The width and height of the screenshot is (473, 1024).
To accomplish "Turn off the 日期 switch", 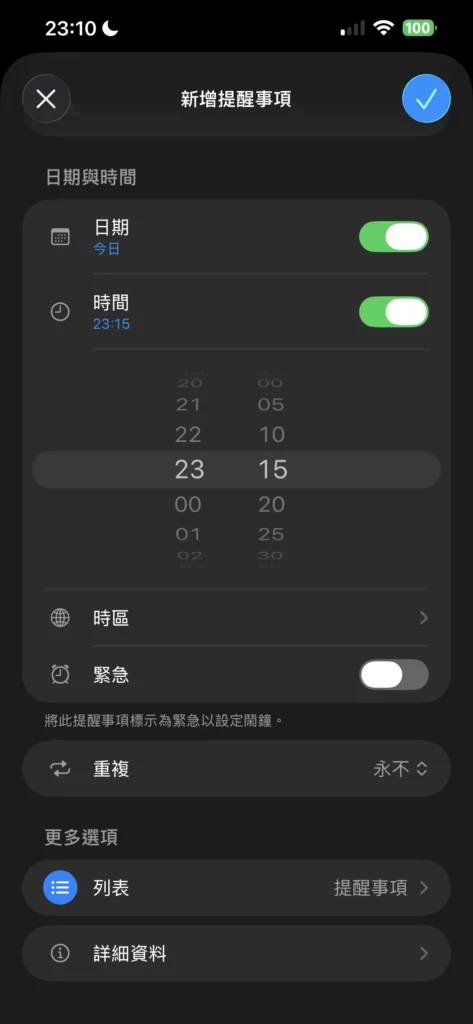I will (394, 236).
